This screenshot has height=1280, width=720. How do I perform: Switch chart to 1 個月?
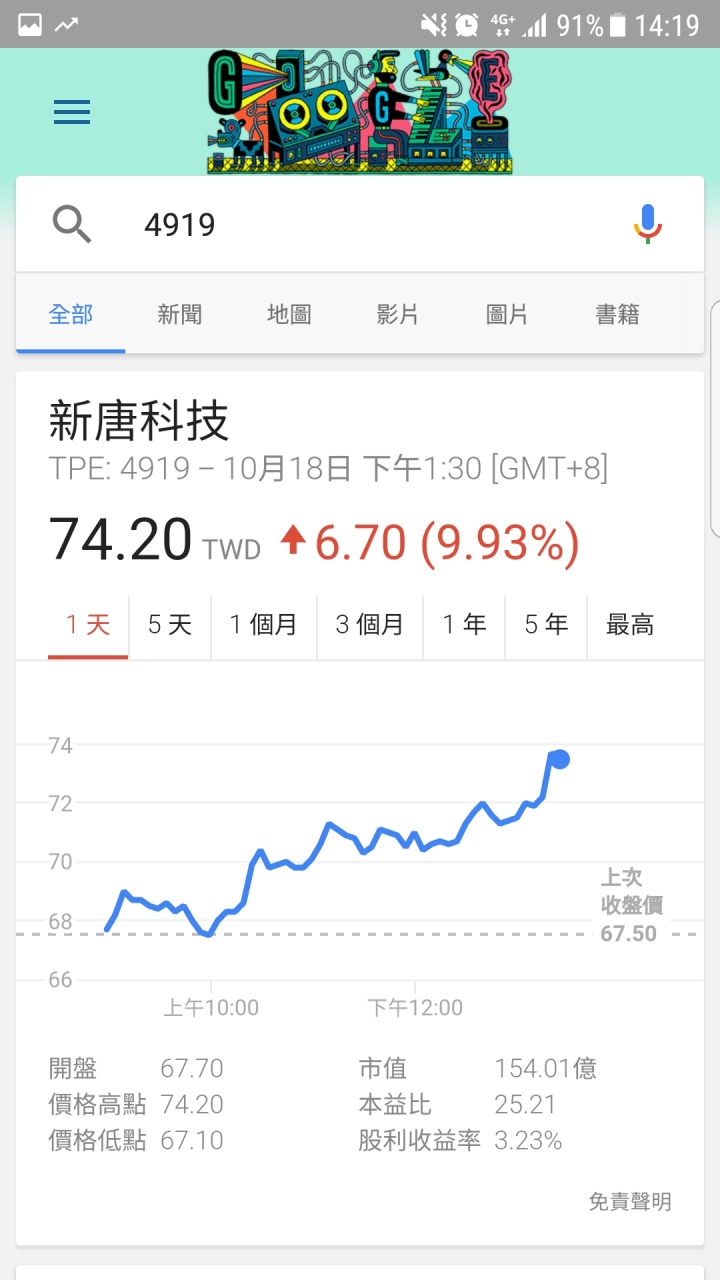coord(264,626)
